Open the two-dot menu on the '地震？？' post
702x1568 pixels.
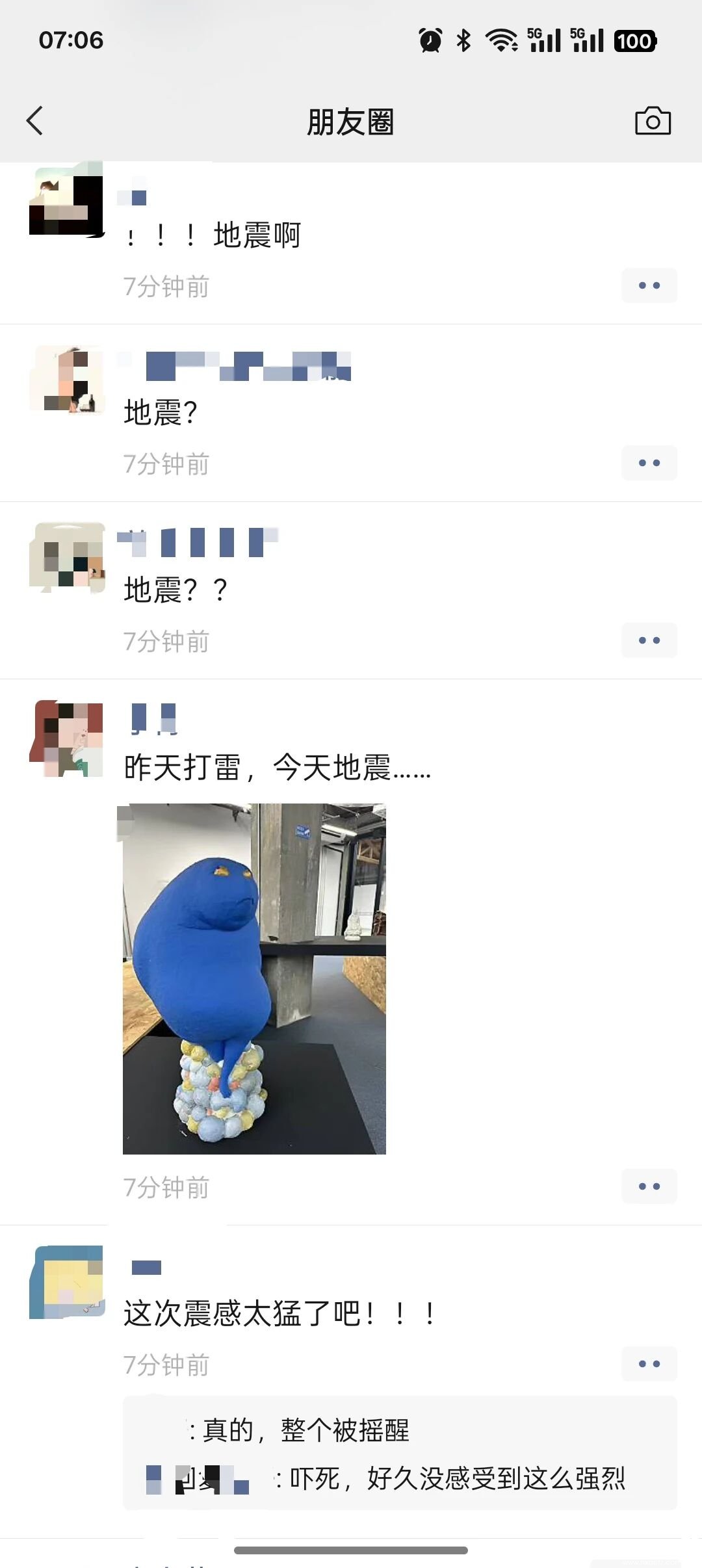coord(649,640)
